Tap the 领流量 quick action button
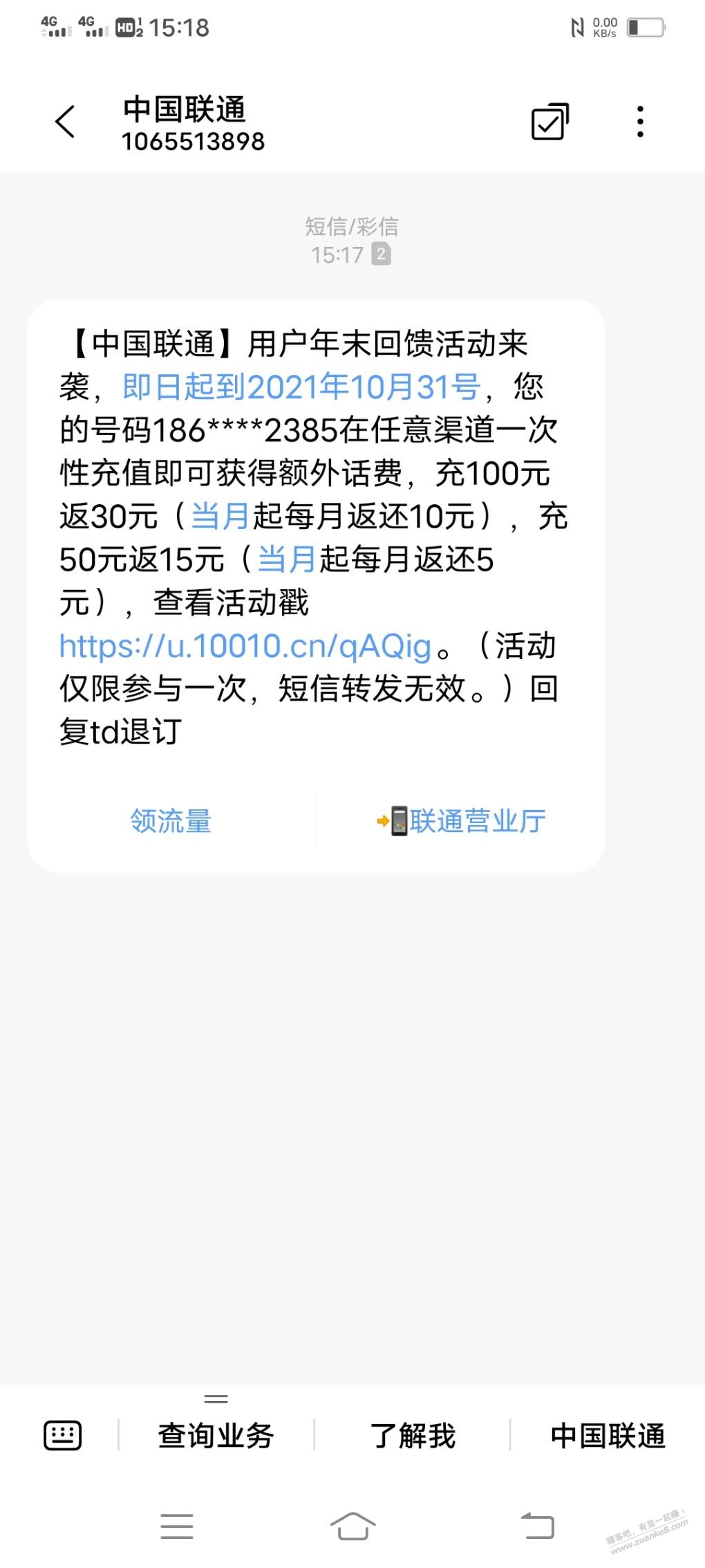Screen dimensions: 705x1568 click(170, 821)
